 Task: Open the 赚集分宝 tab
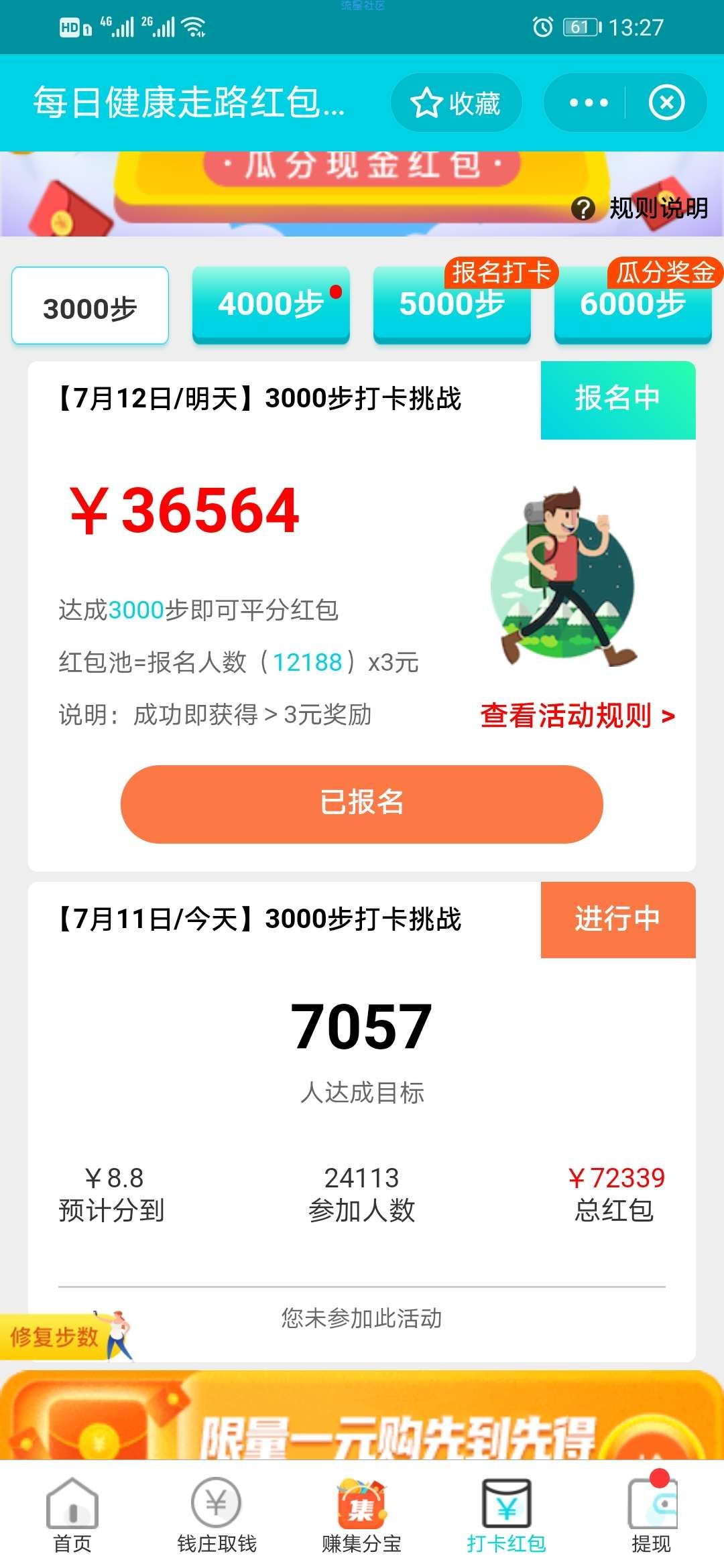[361, 1516]
